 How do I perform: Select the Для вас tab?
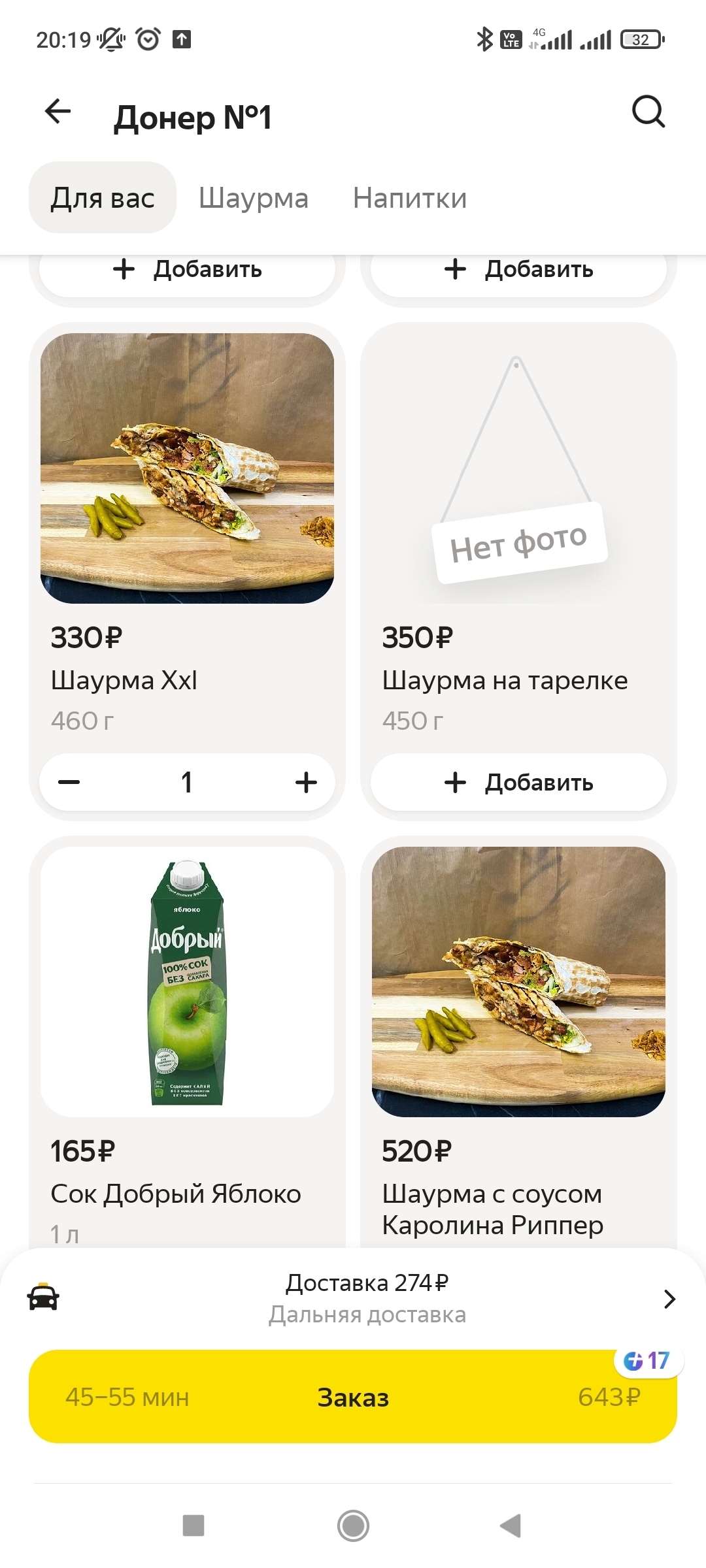click(103, 198)
